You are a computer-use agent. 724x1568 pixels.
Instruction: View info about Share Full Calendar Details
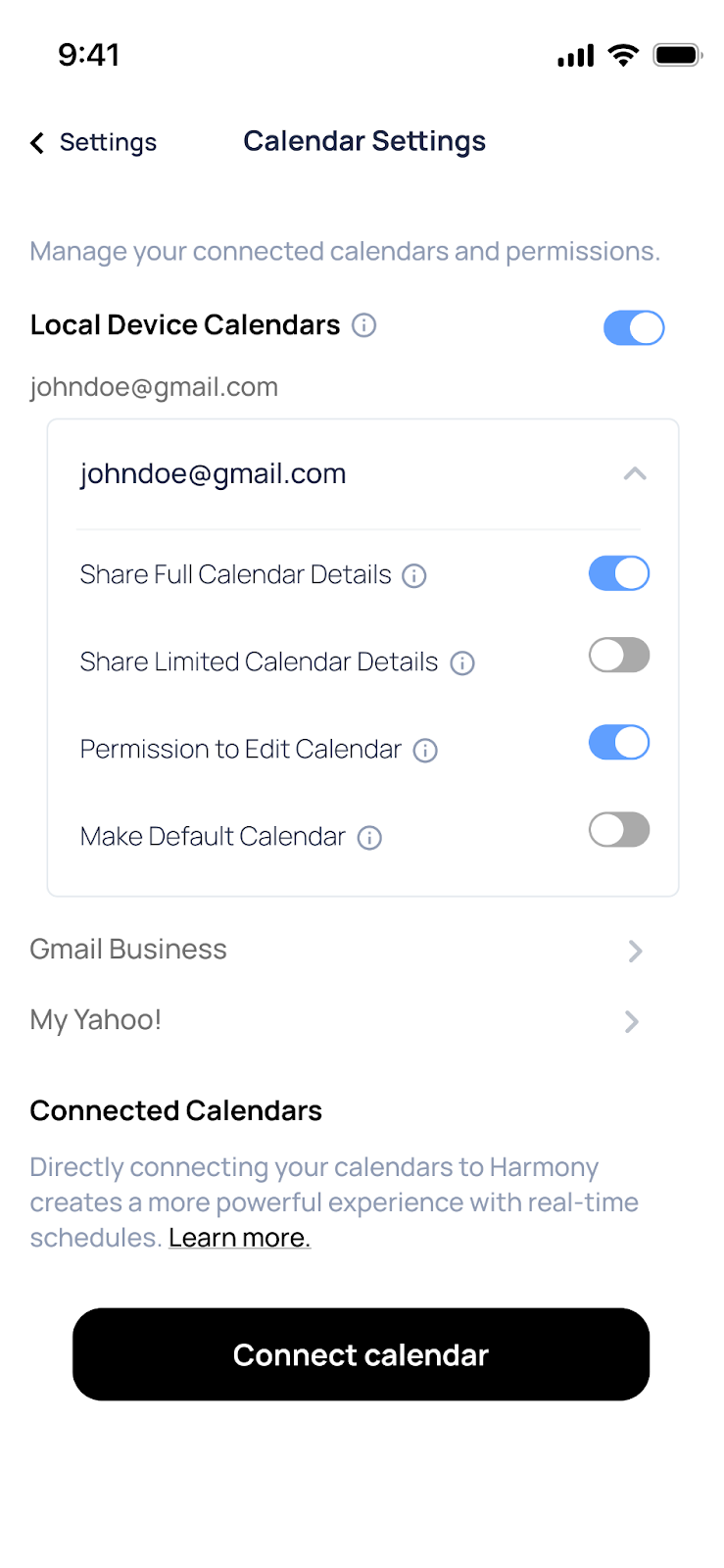[414, 576]
